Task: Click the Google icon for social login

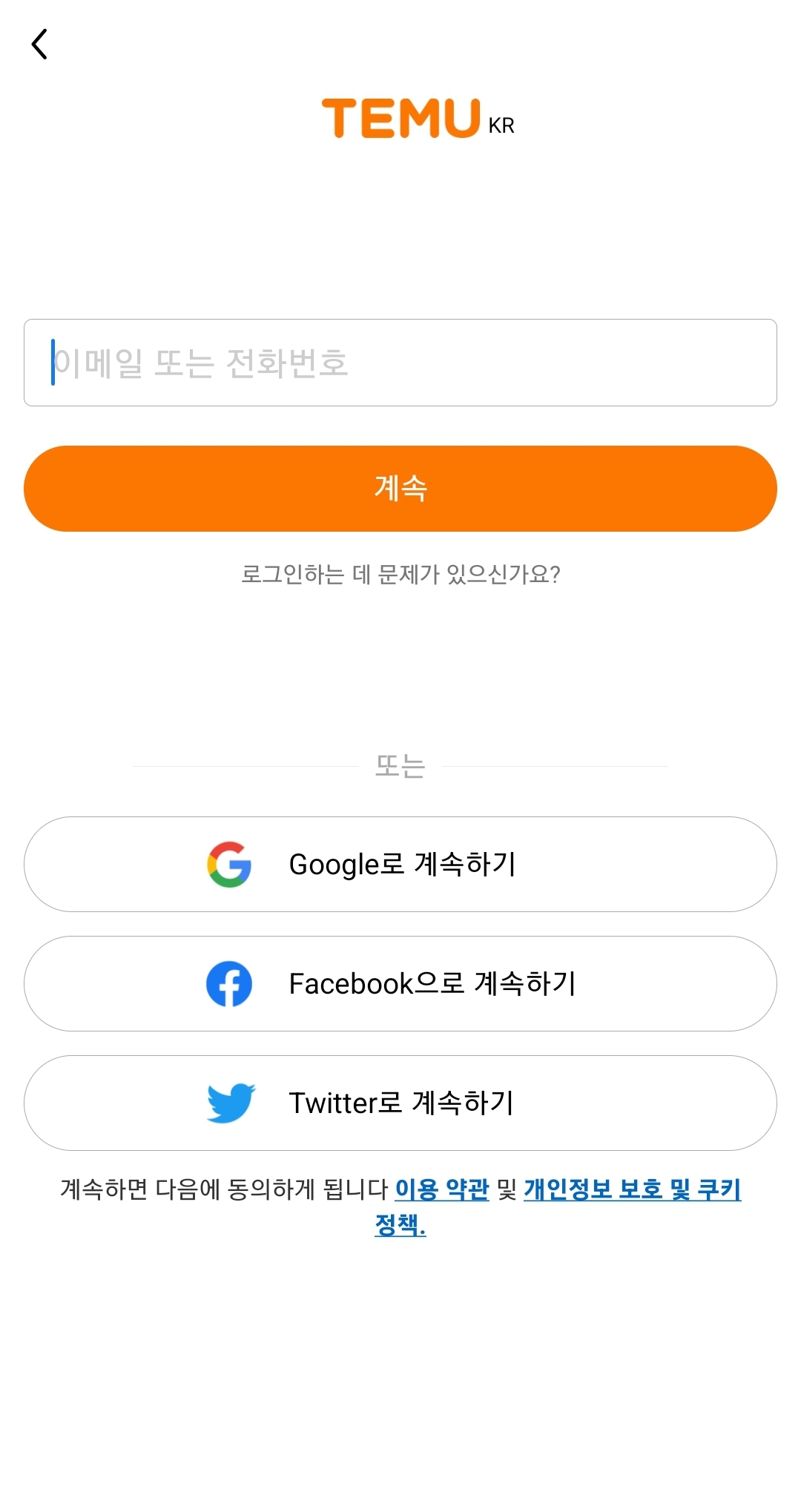Action: click(230, 864)
